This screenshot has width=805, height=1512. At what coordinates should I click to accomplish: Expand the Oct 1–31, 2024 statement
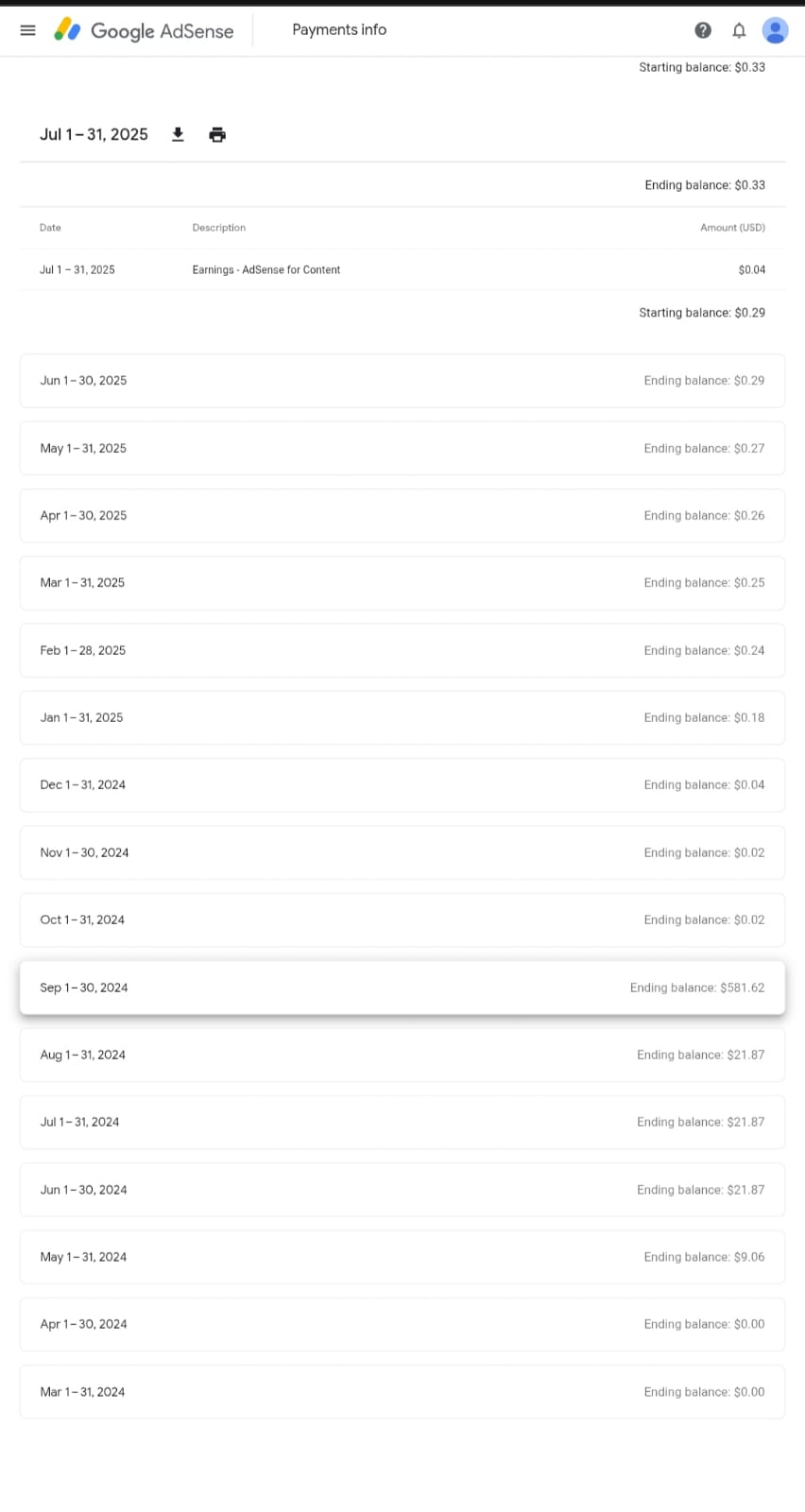[402, 919]
